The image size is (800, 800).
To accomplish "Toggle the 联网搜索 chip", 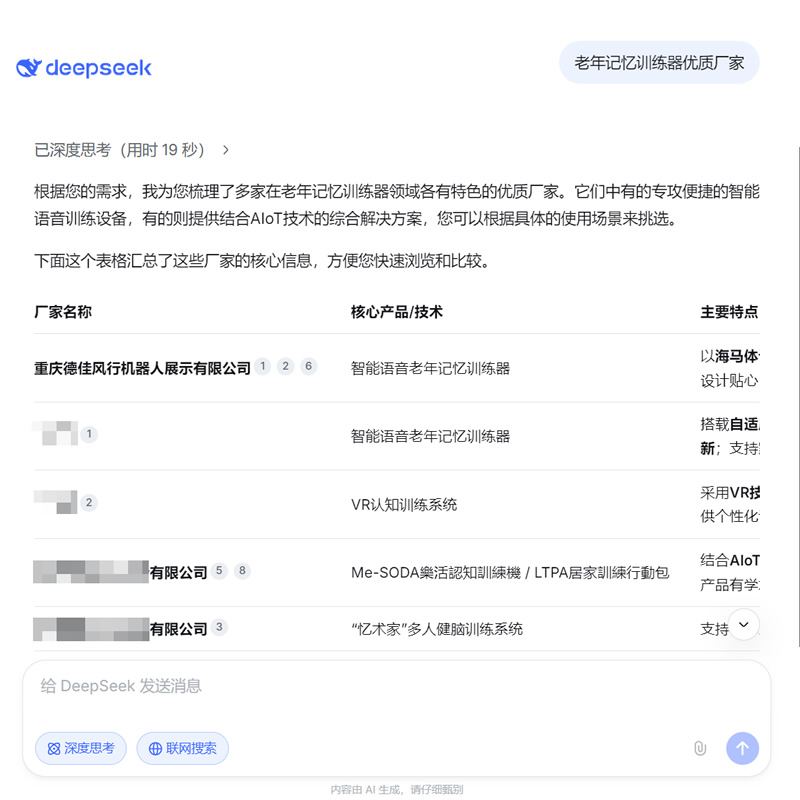I will (183, 748).
